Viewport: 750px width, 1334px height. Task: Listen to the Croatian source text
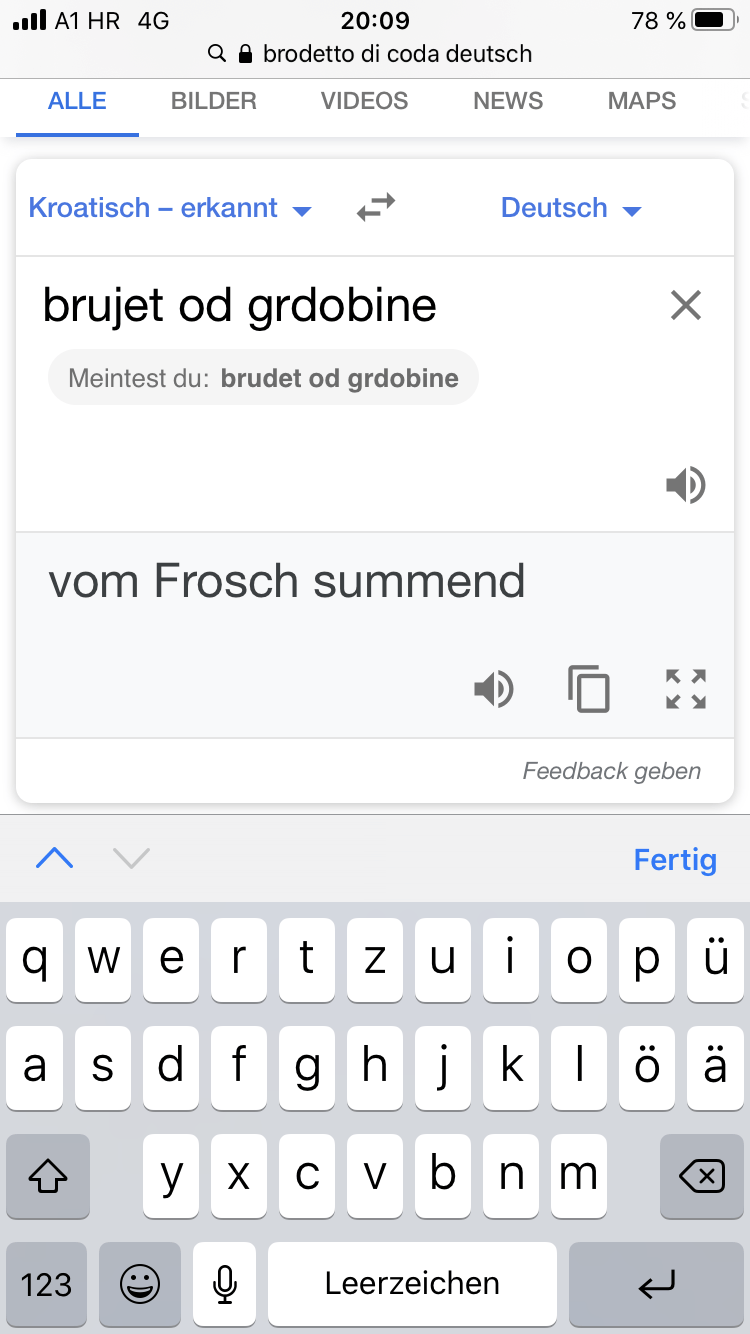(x=686, y=485)
